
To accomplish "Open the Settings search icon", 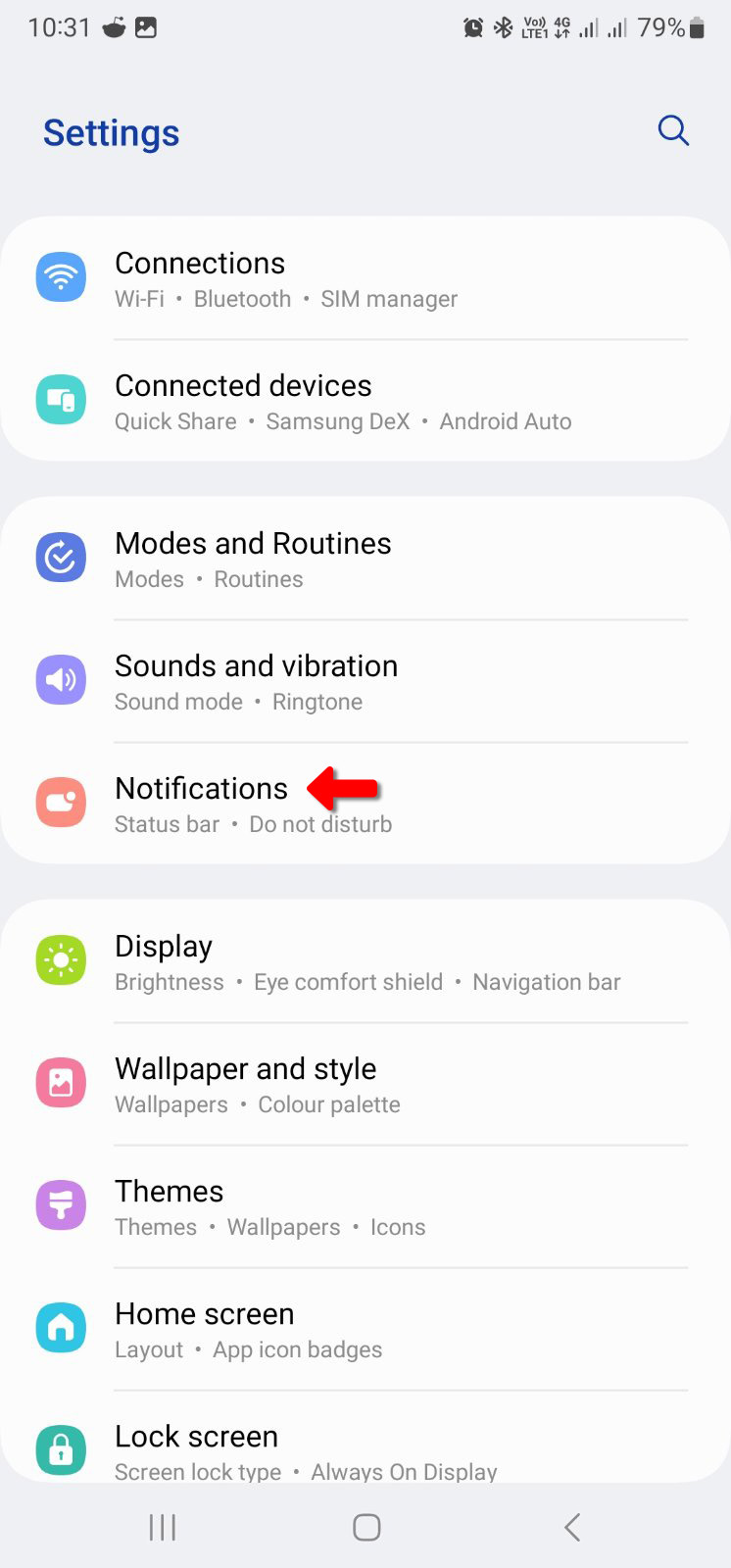I will [673, 130].
